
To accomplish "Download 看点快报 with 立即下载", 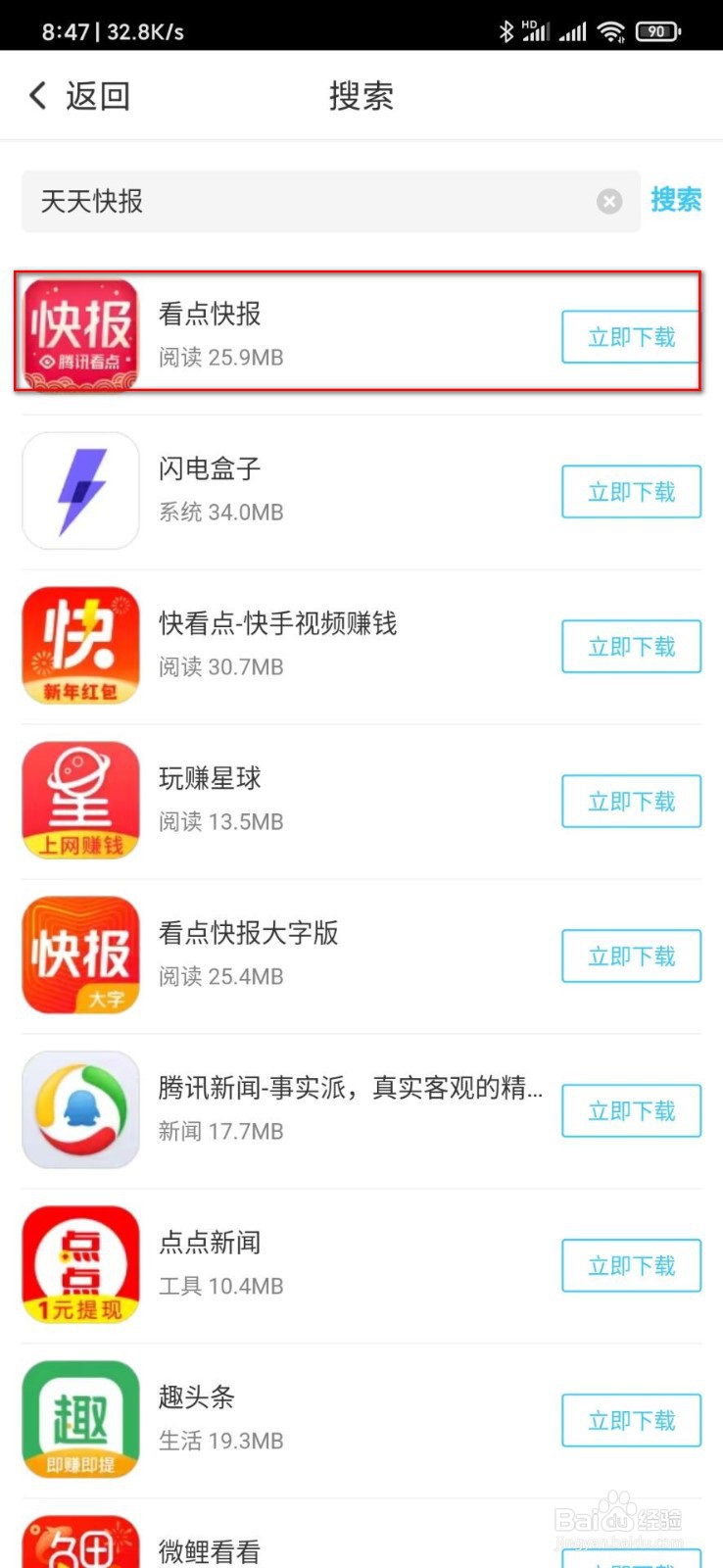I will [631, 337].
